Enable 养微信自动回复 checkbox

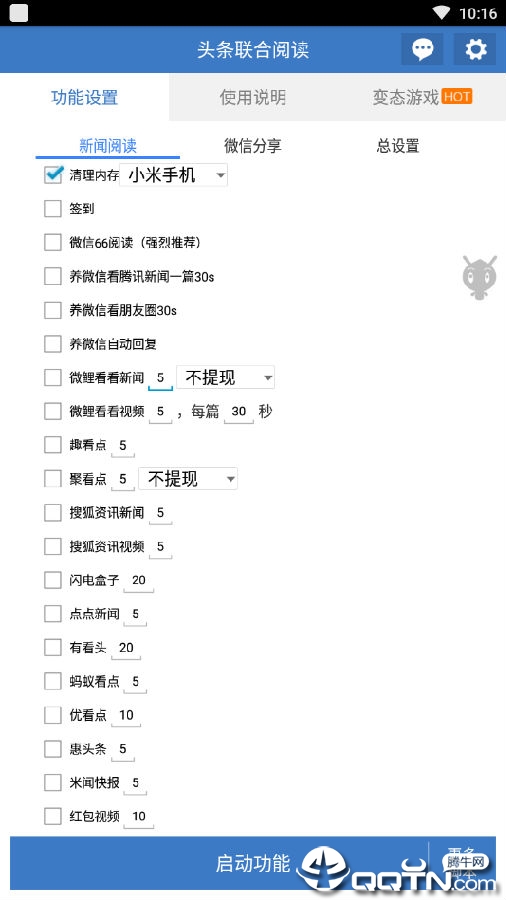(x=53, y=344)
